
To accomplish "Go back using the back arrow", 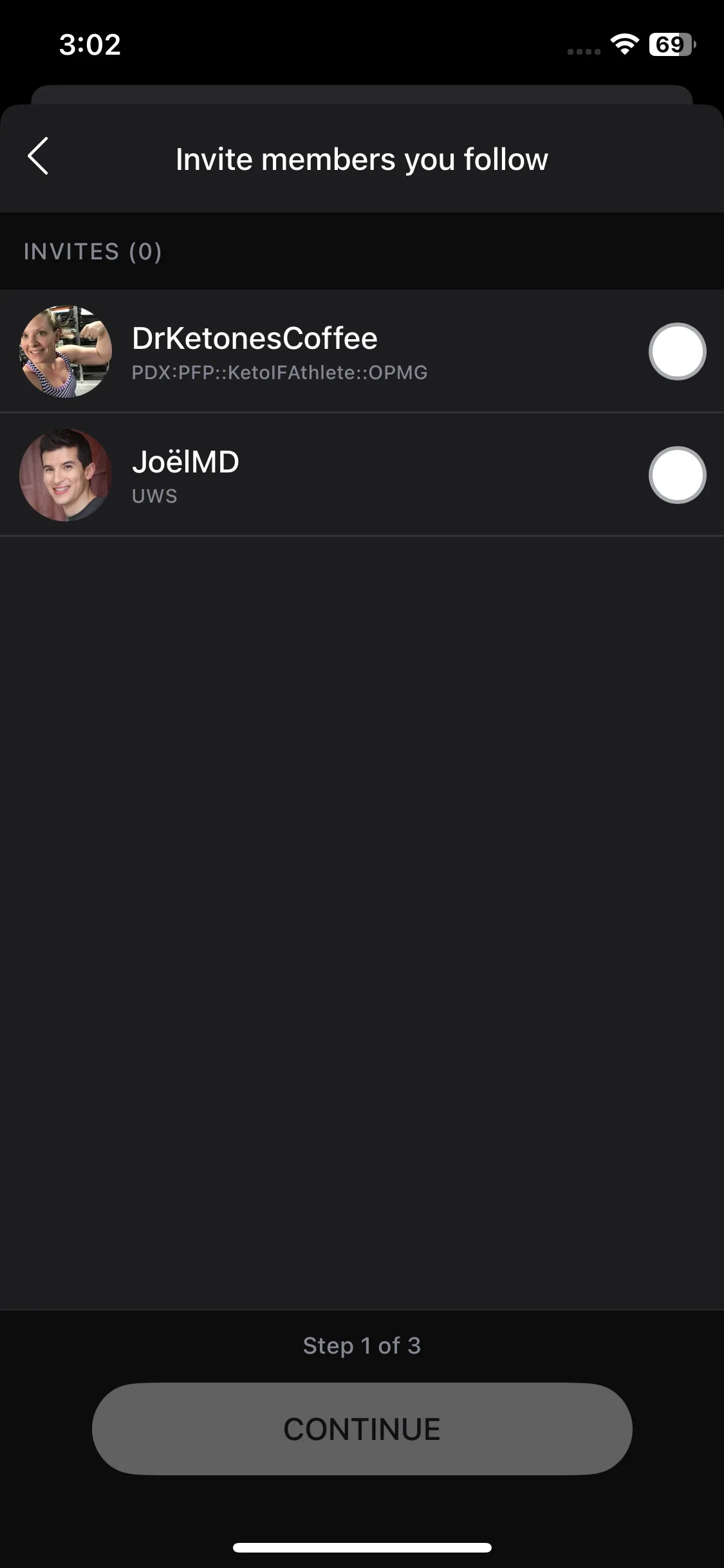I will tap(39, 156).
